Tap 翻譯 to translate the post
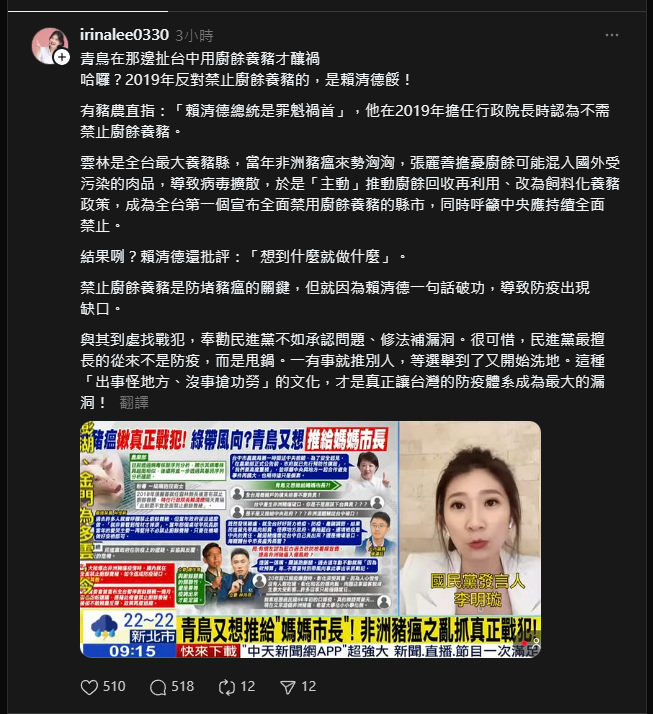 pyautogui.click(x=134, y=402)
